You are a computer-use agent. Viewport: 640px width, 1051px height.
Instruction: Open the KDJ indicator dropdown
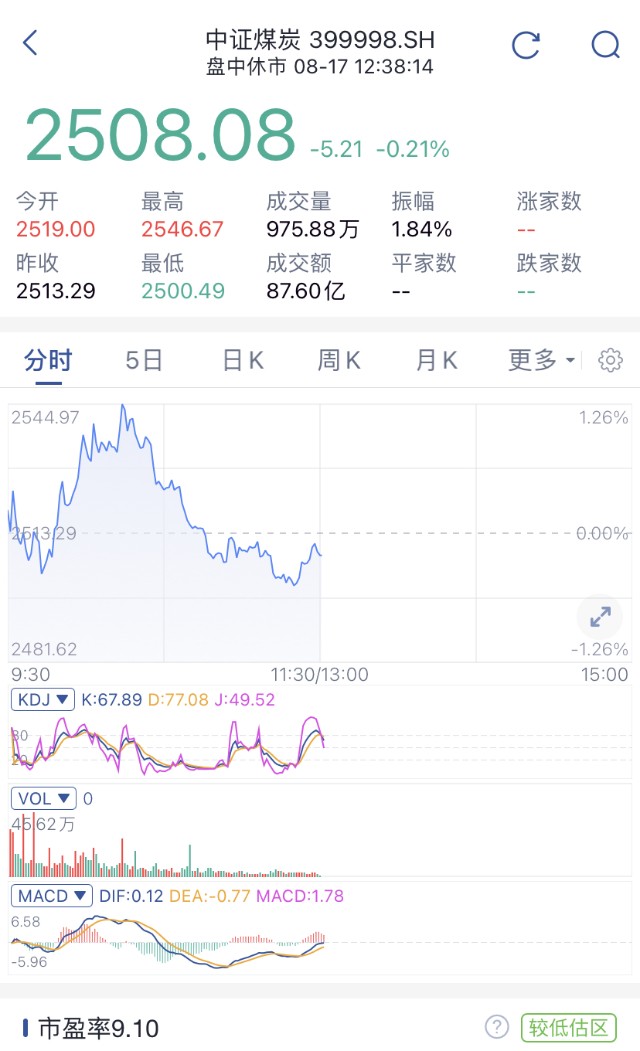[43, 700]
